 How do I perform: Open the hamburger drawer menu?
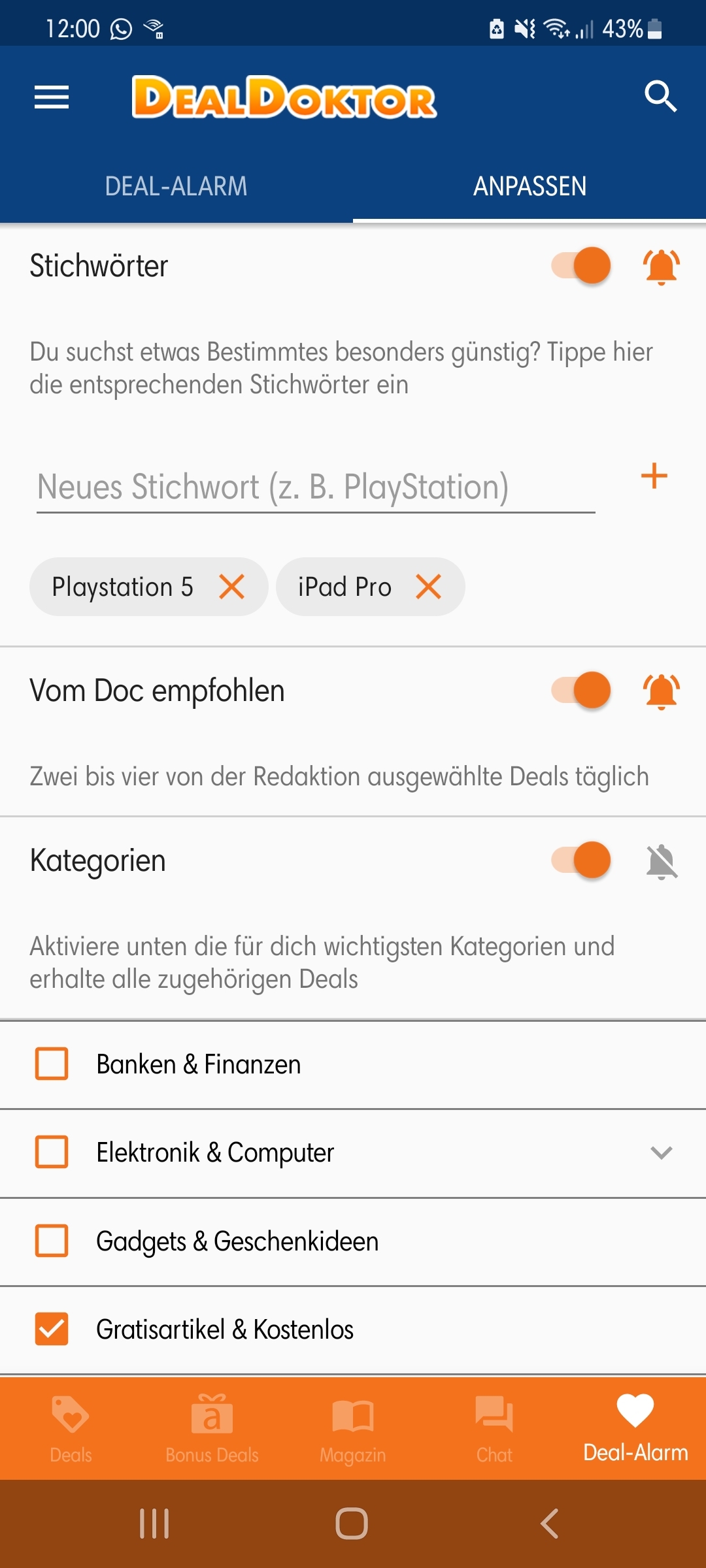click(x=52, y=97)
